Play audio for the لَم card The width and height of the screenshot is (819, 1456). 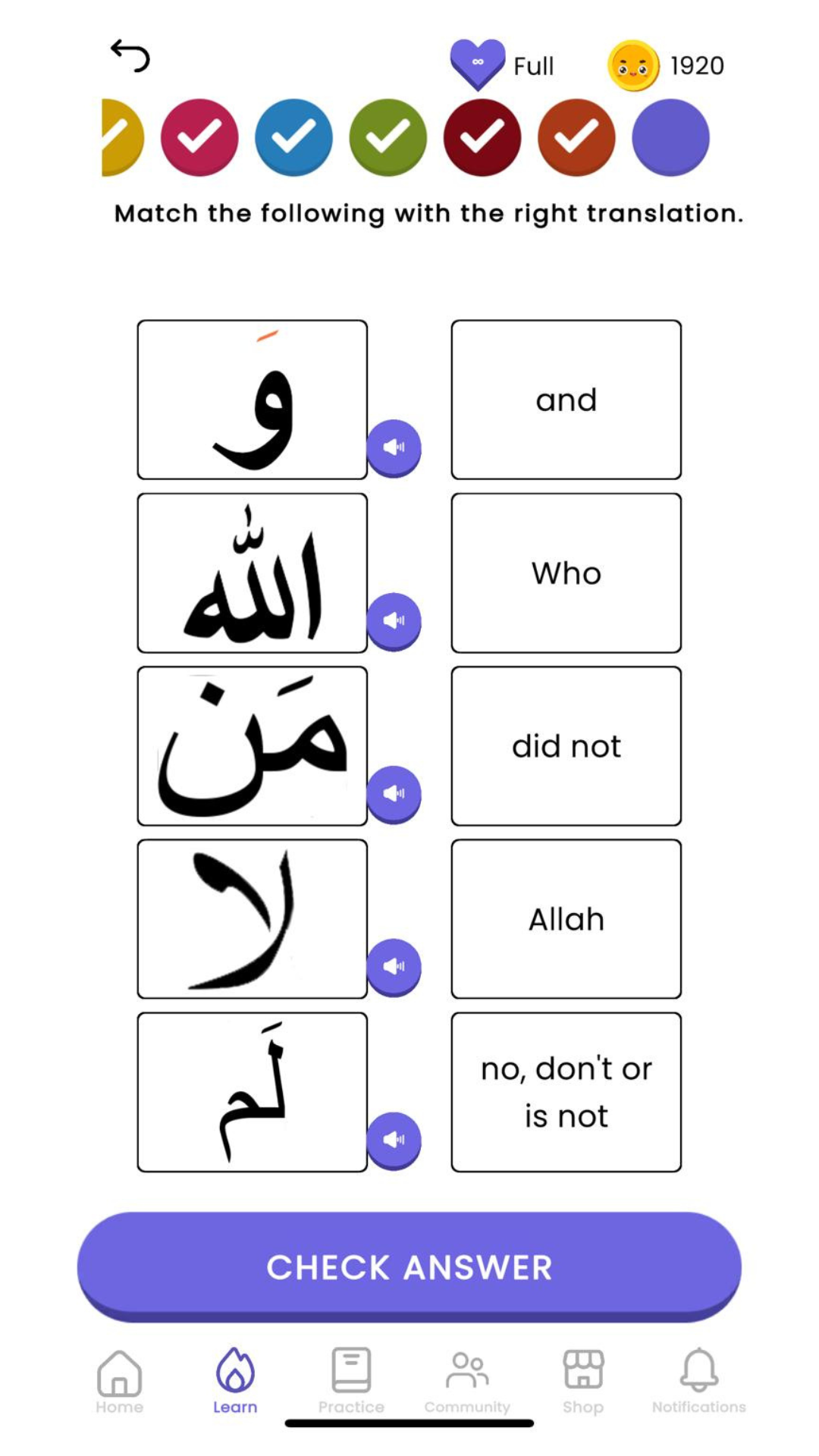pos(394,1139)
